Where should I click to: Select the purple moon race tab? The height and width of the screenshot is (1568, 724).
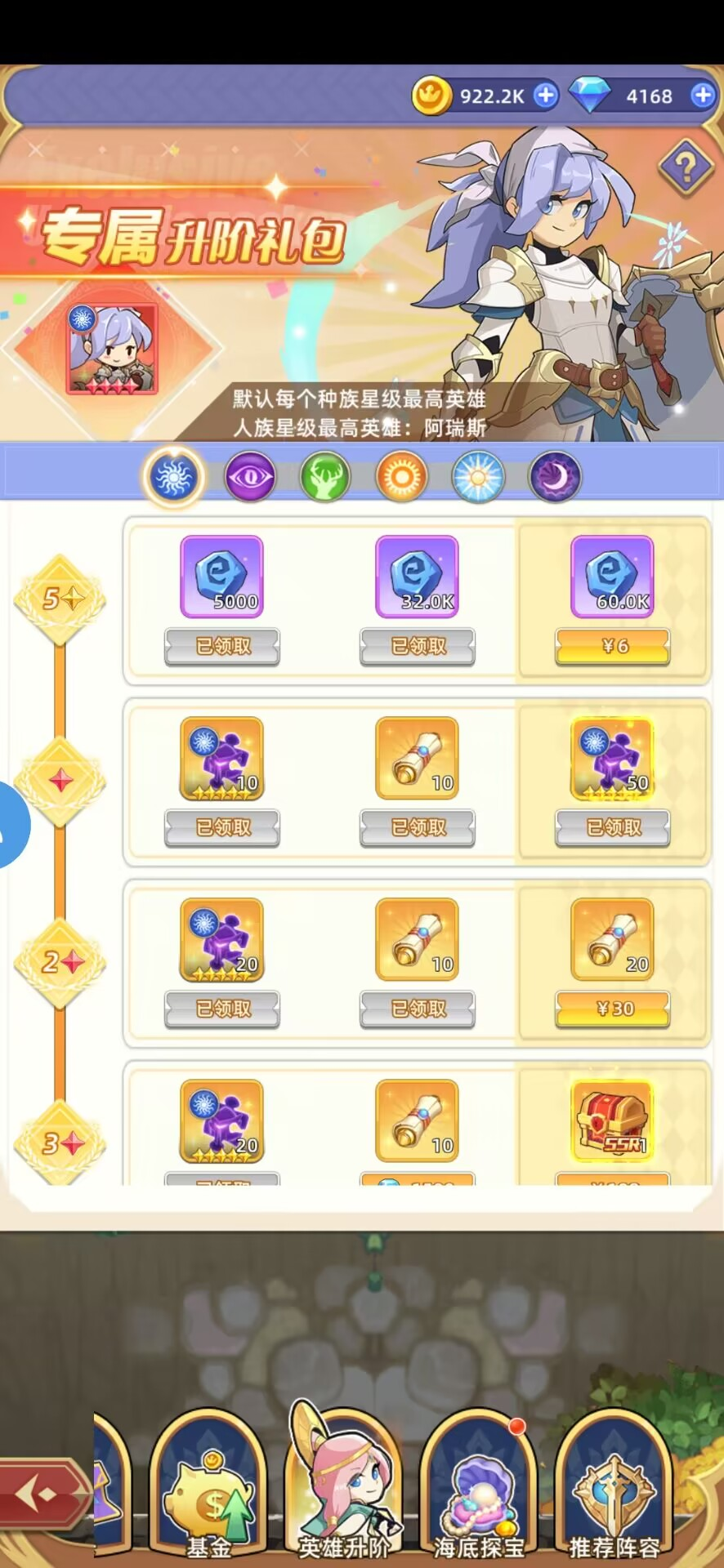[x=555, y=477]
